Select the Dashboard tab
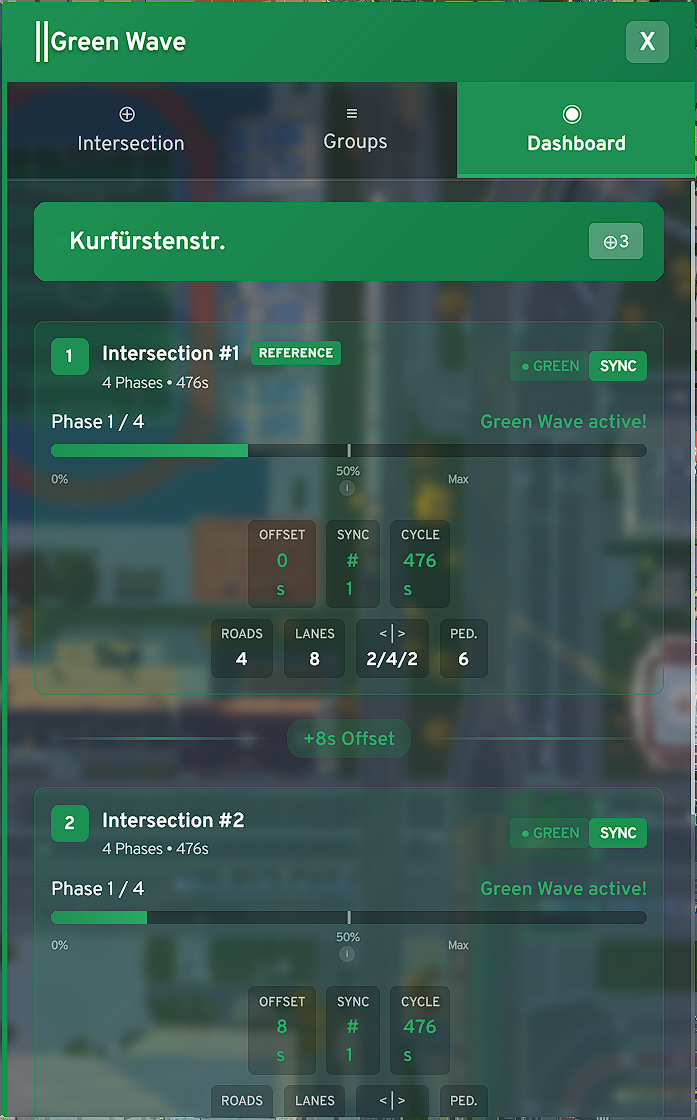The image size is (697, 1120). (x=576, y=130)
